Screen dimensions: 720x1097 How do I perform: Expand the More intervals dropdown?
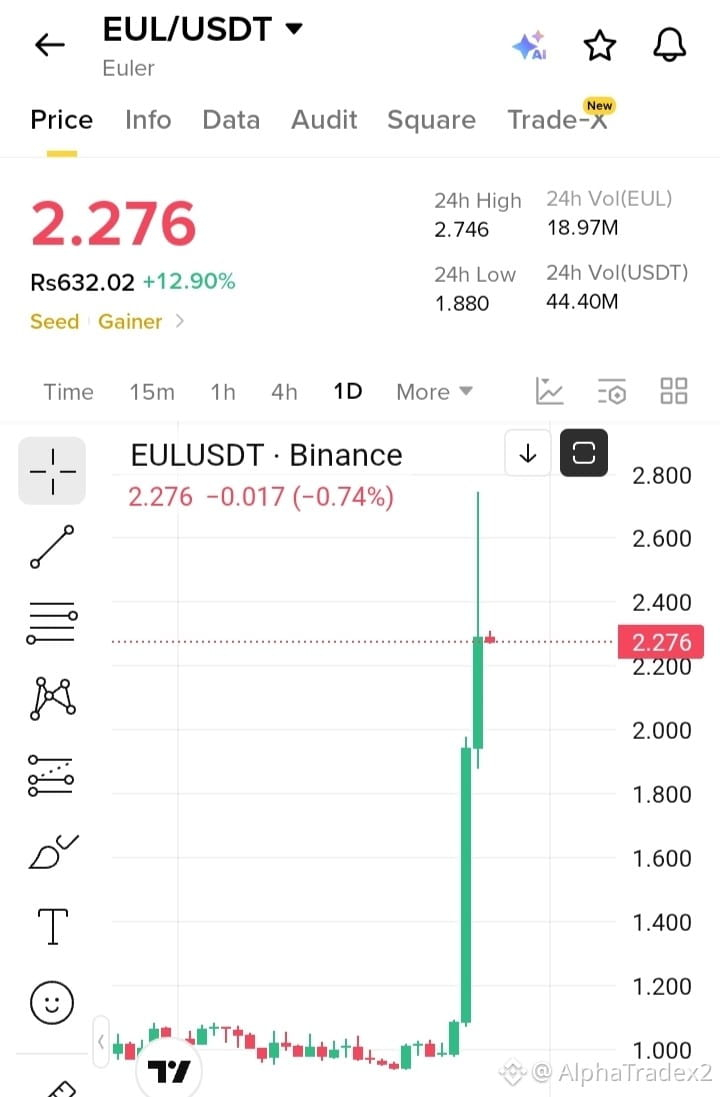435,392
